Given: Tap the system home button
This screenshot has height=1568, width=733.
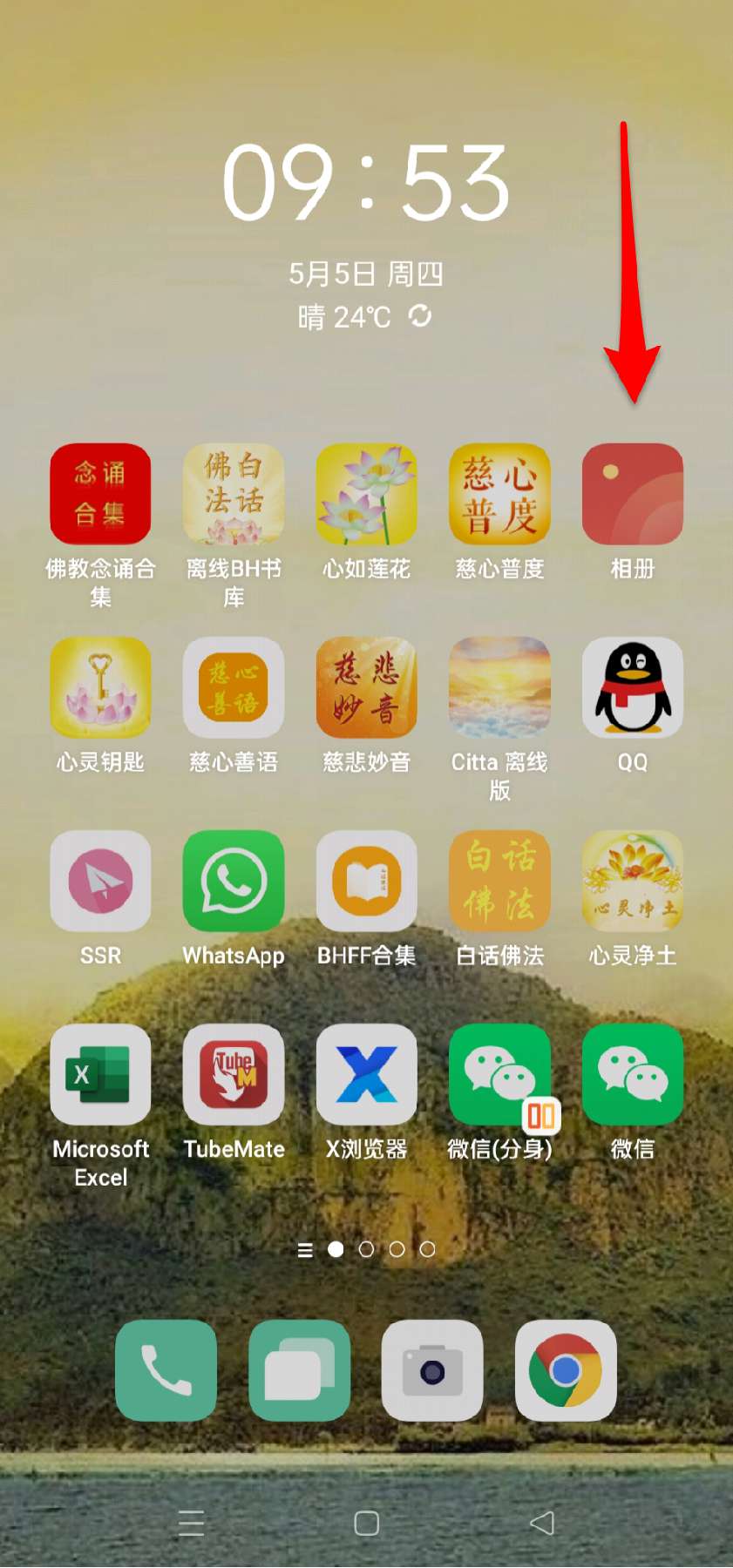Looking at the screenshot, I should pyautogui.click(x=366, y=1524).
